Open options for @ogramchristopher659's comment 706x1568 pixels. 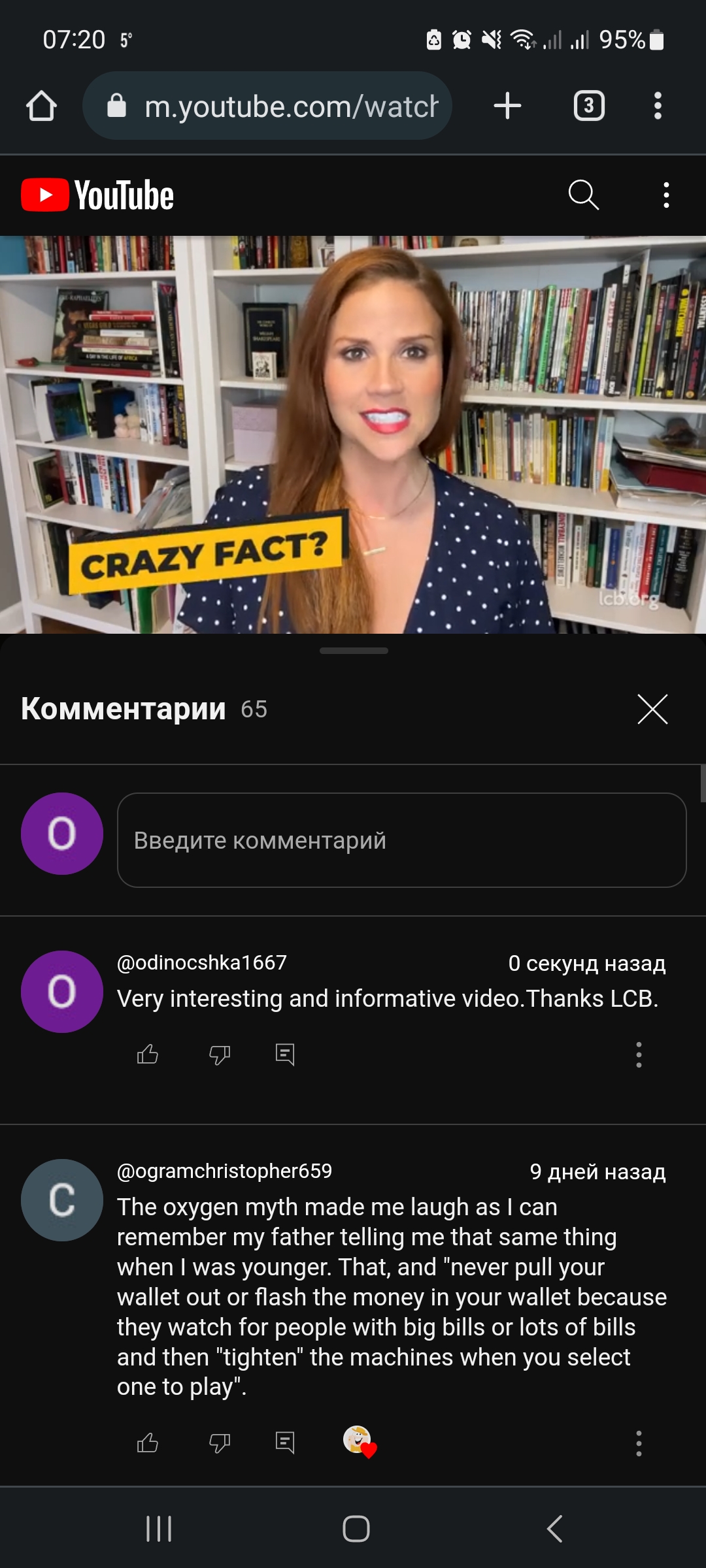(639, 1443)
